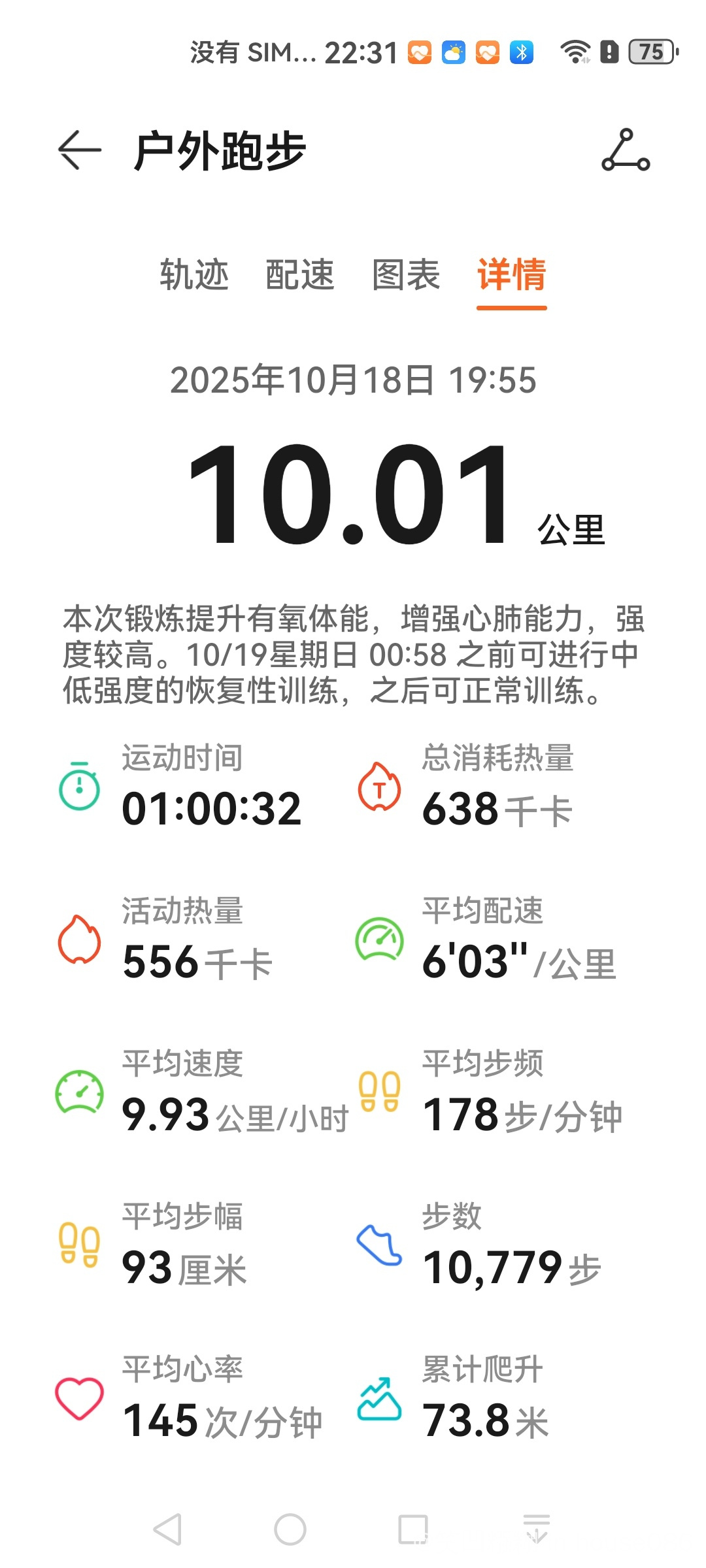Go to home via navigation bar

coord(290,1529)
